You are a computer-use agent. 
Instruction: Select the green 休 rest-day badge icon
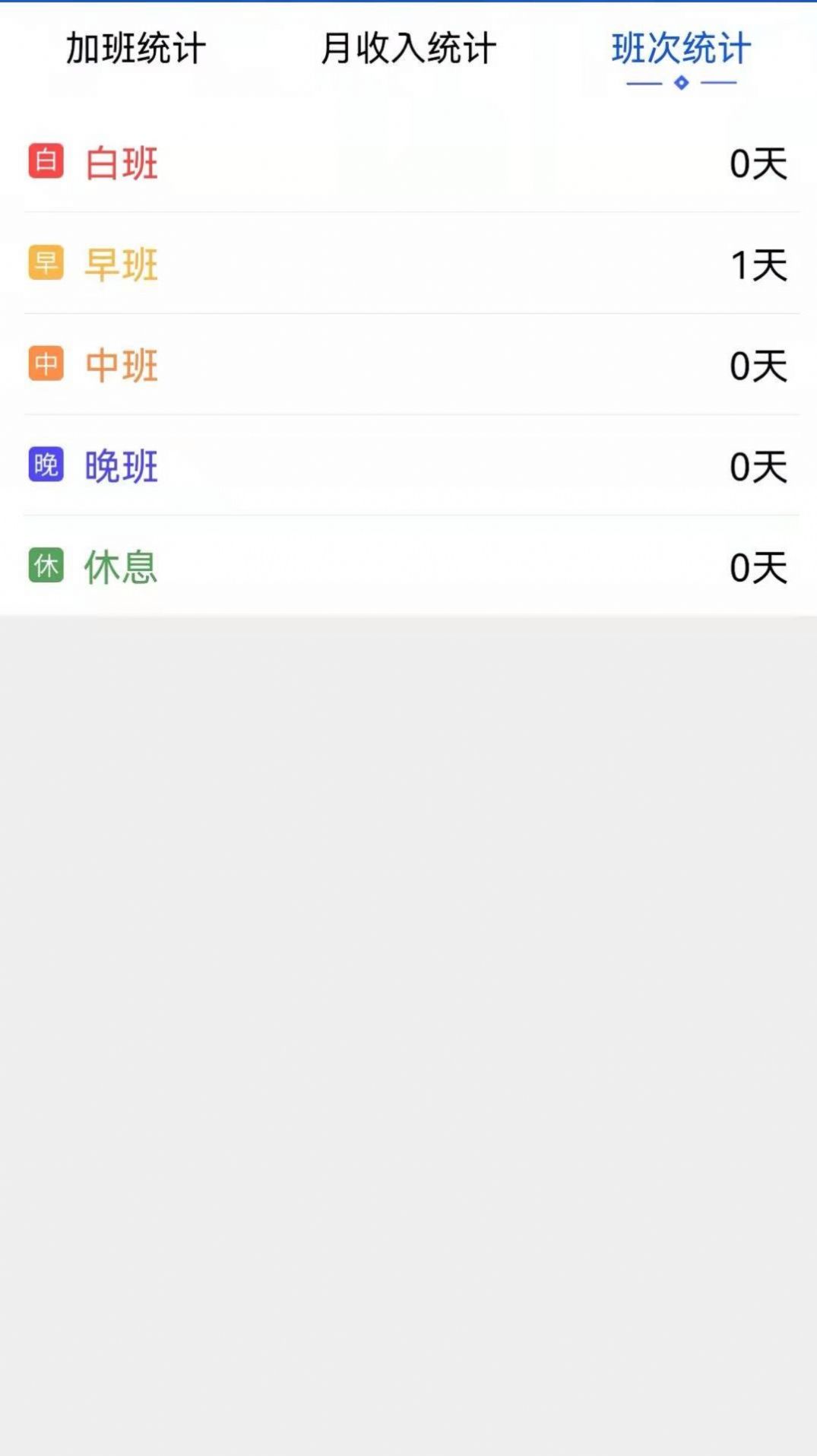(x=46, y=567)
